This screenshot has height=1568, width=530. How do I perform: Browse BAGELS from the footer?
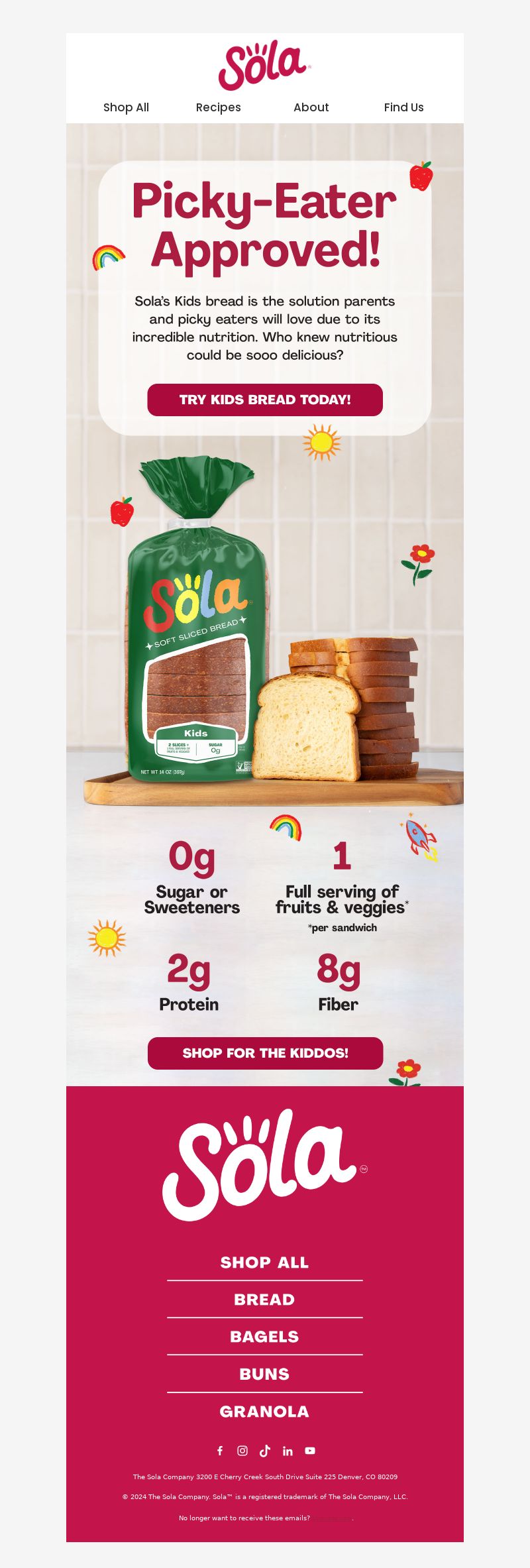(x=264, y=1337)
